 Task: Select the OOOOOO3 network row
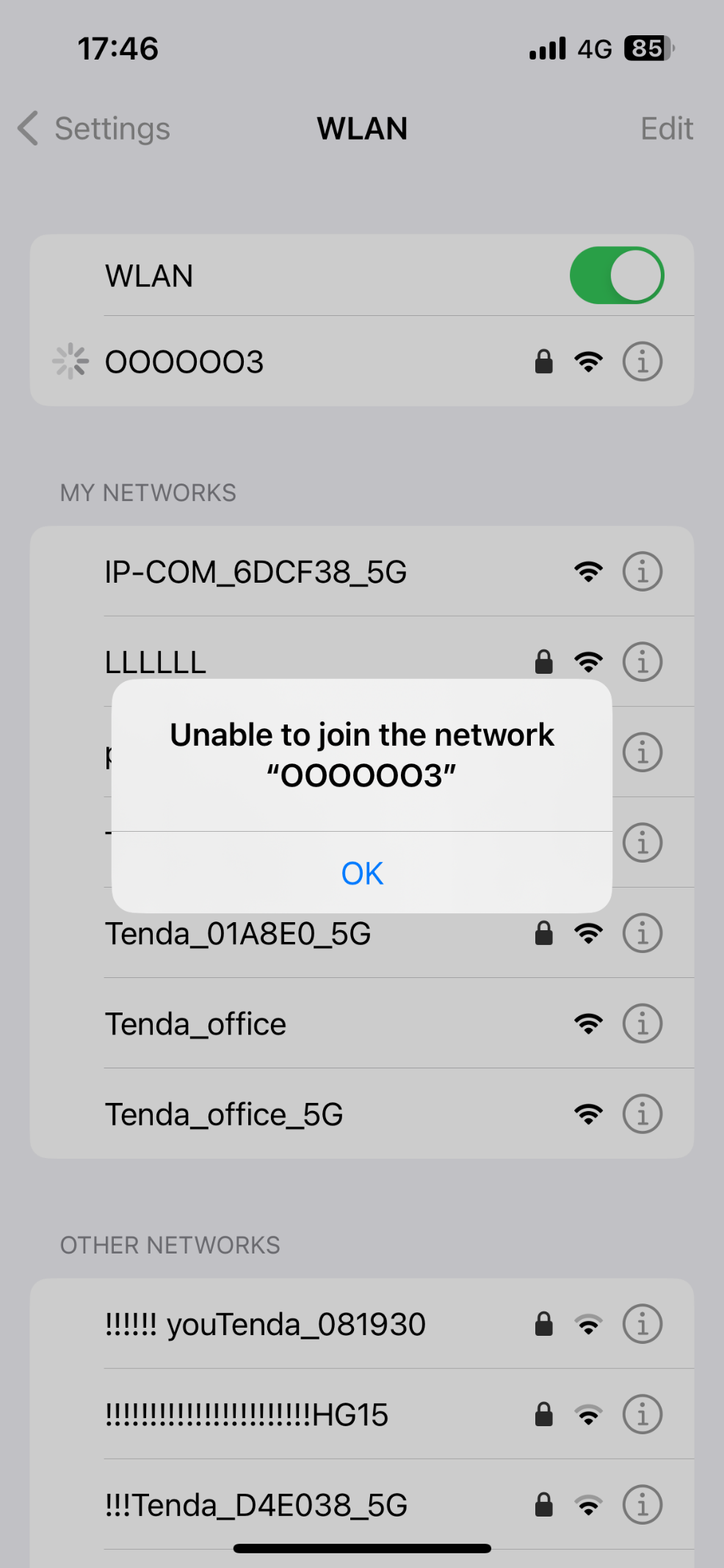click(294, 362)
